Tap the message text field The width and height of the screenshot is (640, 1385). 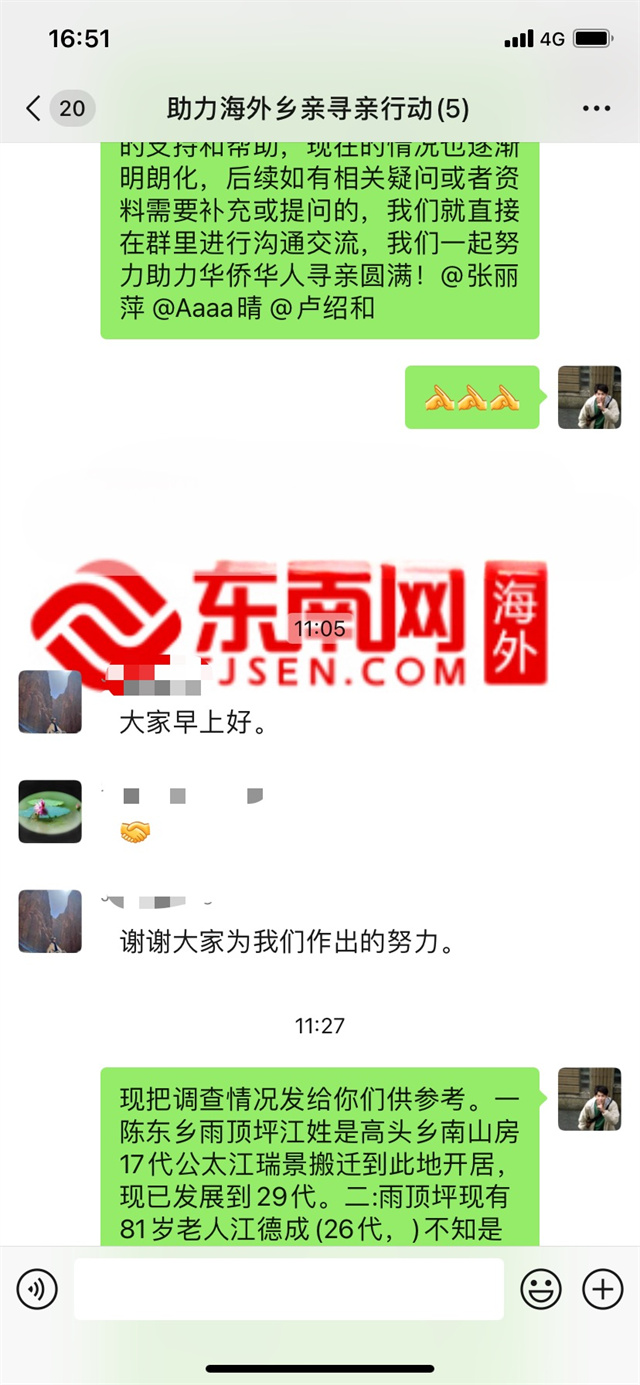288,1290
